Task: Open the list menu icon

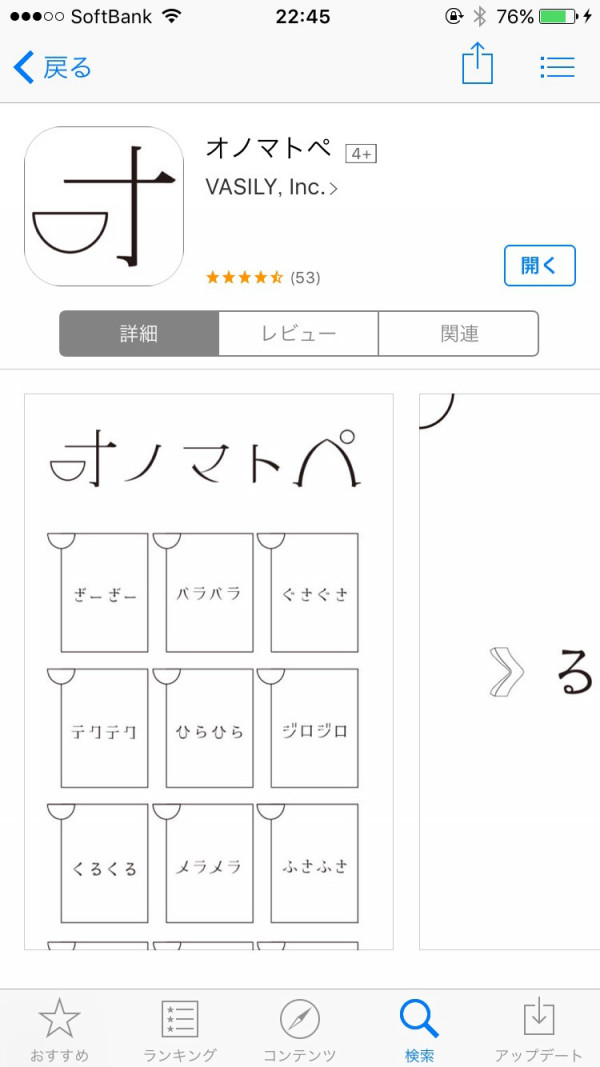Action: [557, 67]
